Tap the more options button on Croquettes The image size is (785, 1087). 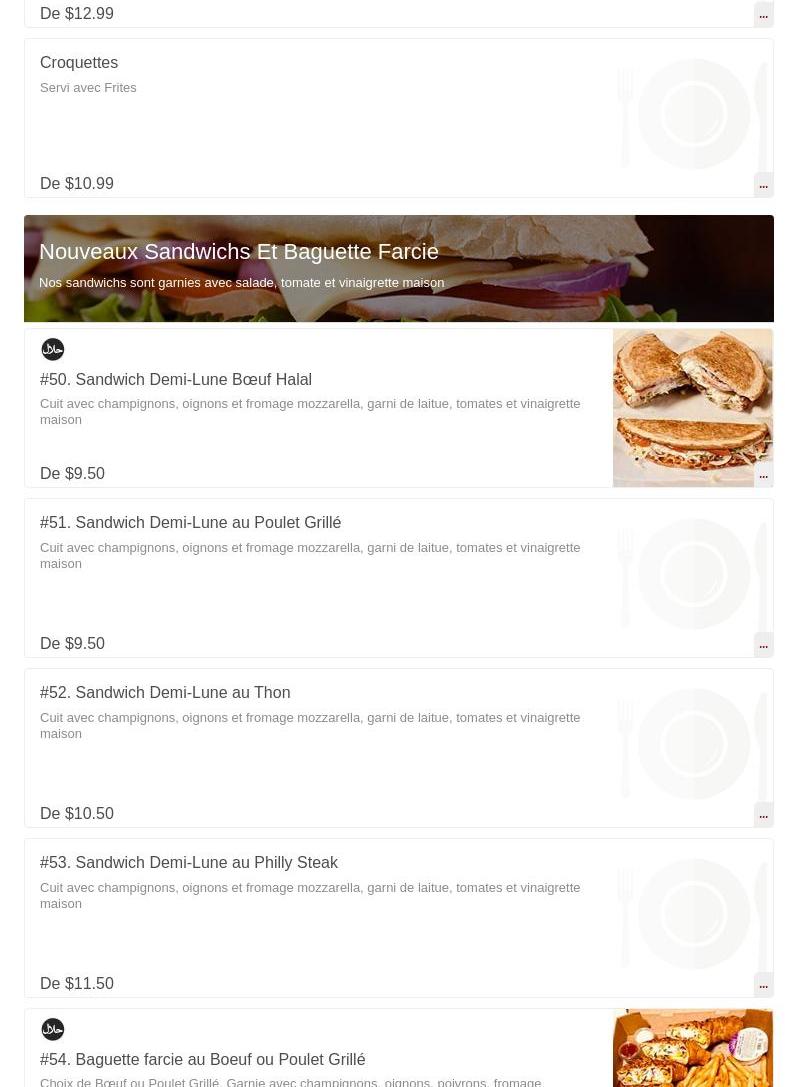click(763, 184)
